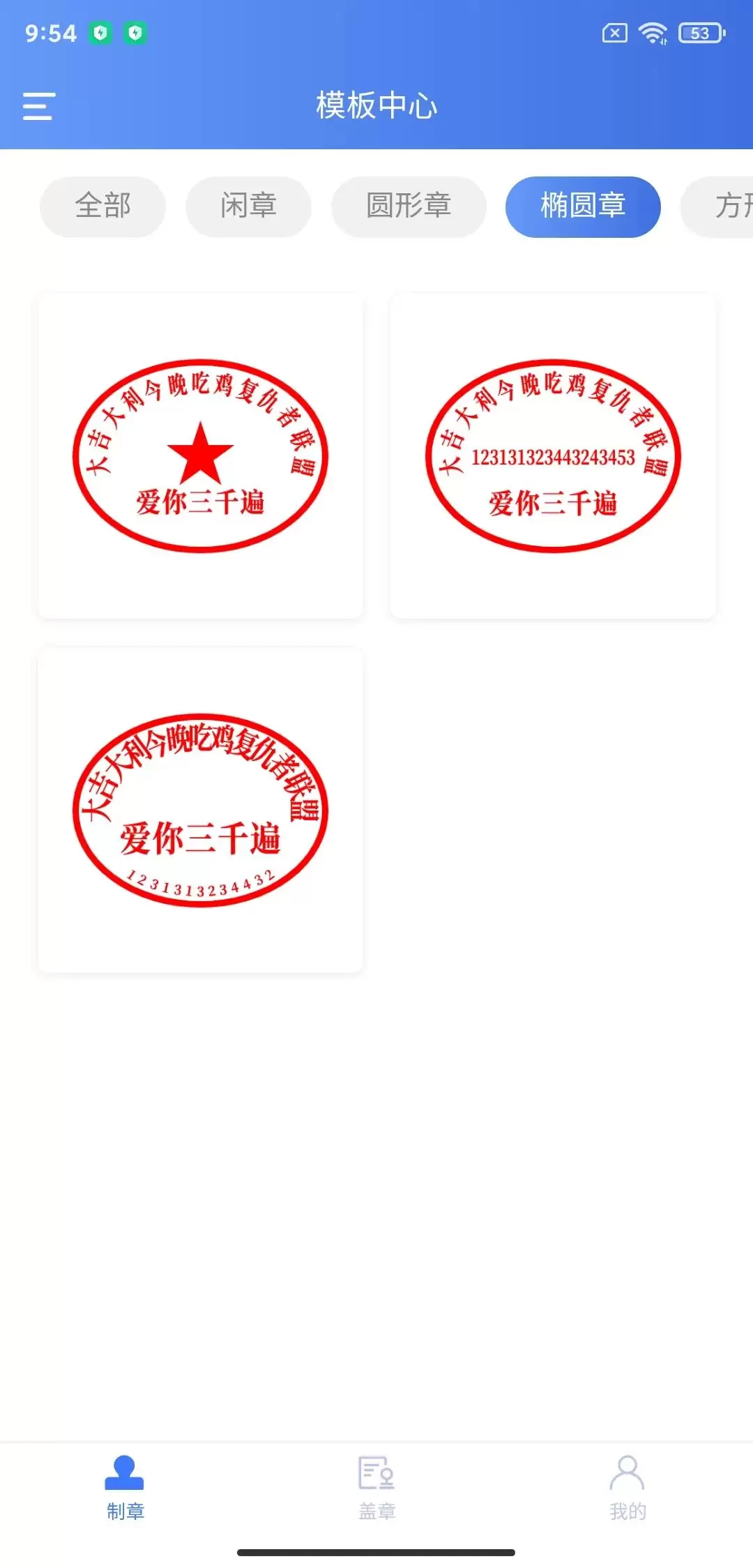Switch to the 盖章 tab
Viewport: 753px width, 1568px height.
376,1488
